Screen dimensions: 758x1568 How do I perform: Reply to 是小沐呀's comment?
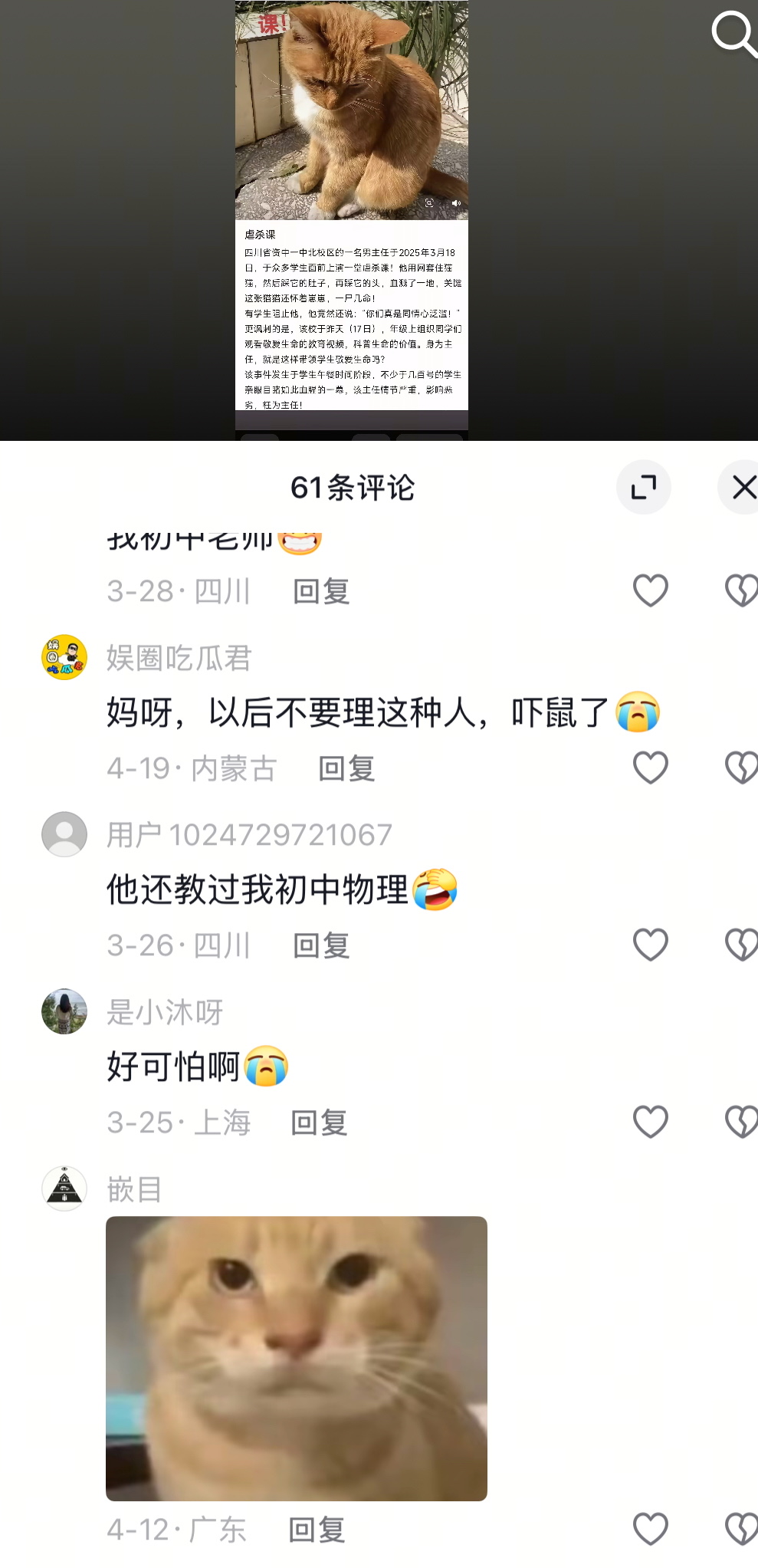(x=319, y=1123)
